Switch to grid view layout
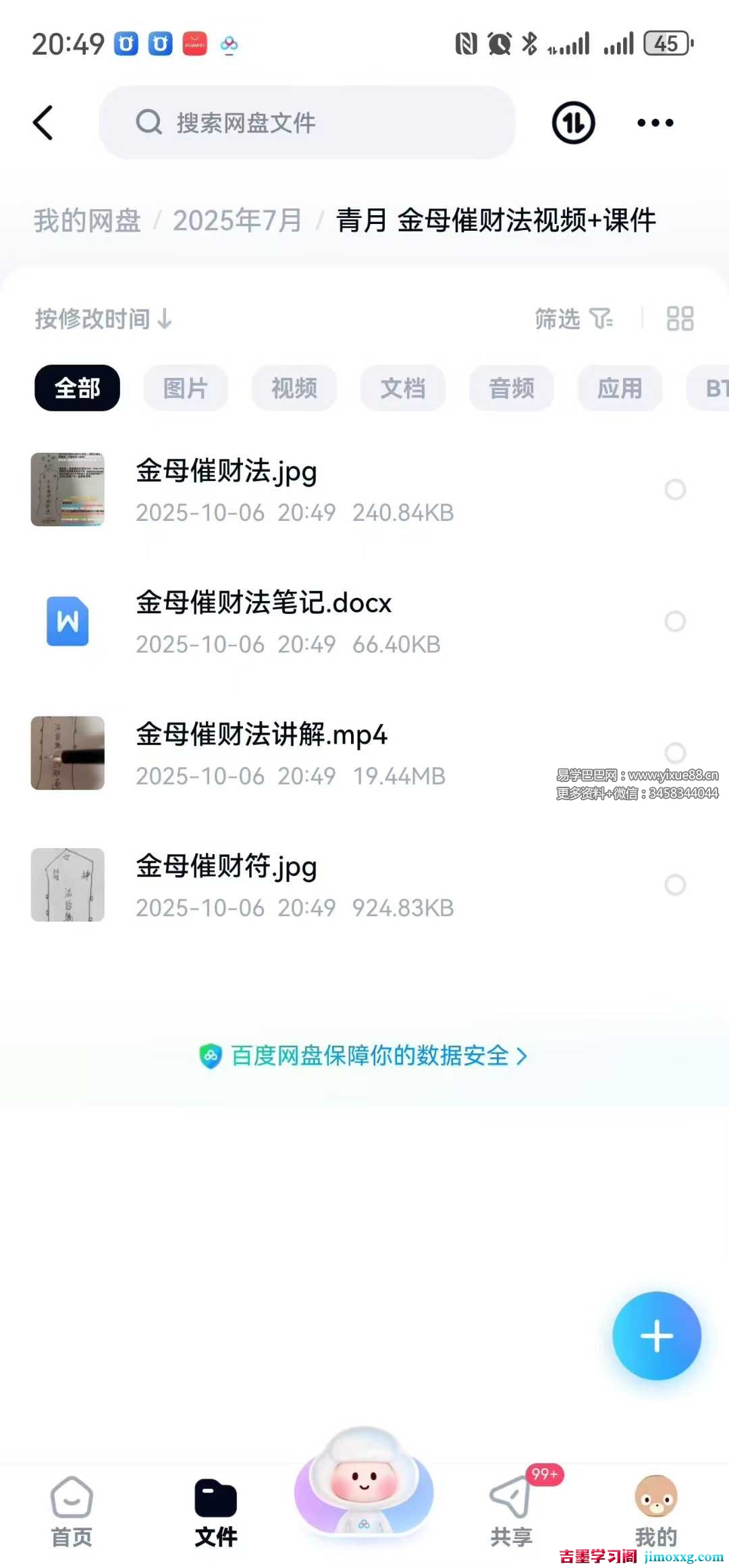Screen dimensions: 729x1568 (679, 319)
